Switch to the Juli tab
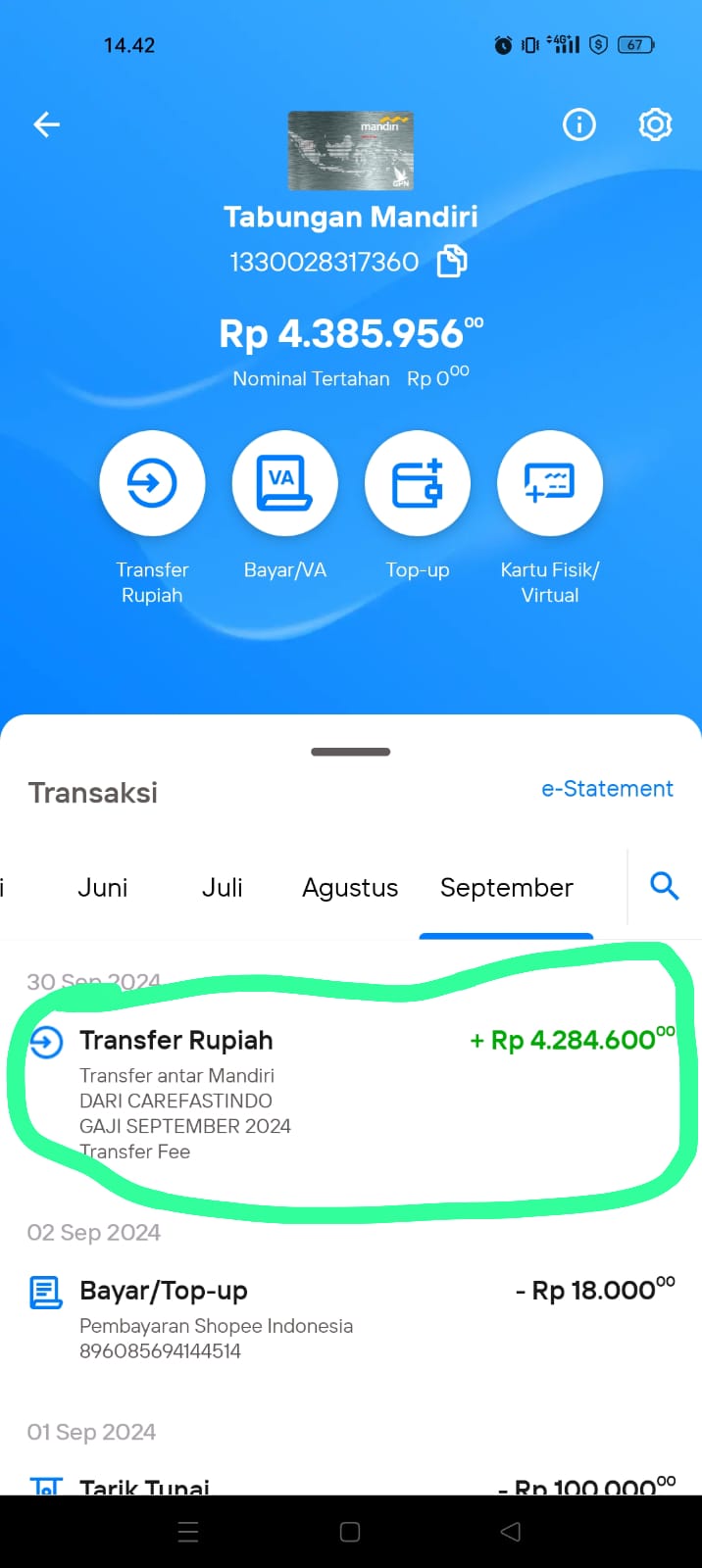Viewport: 702px width, 1568px height. pyautogui.click(x=222, y=888)
